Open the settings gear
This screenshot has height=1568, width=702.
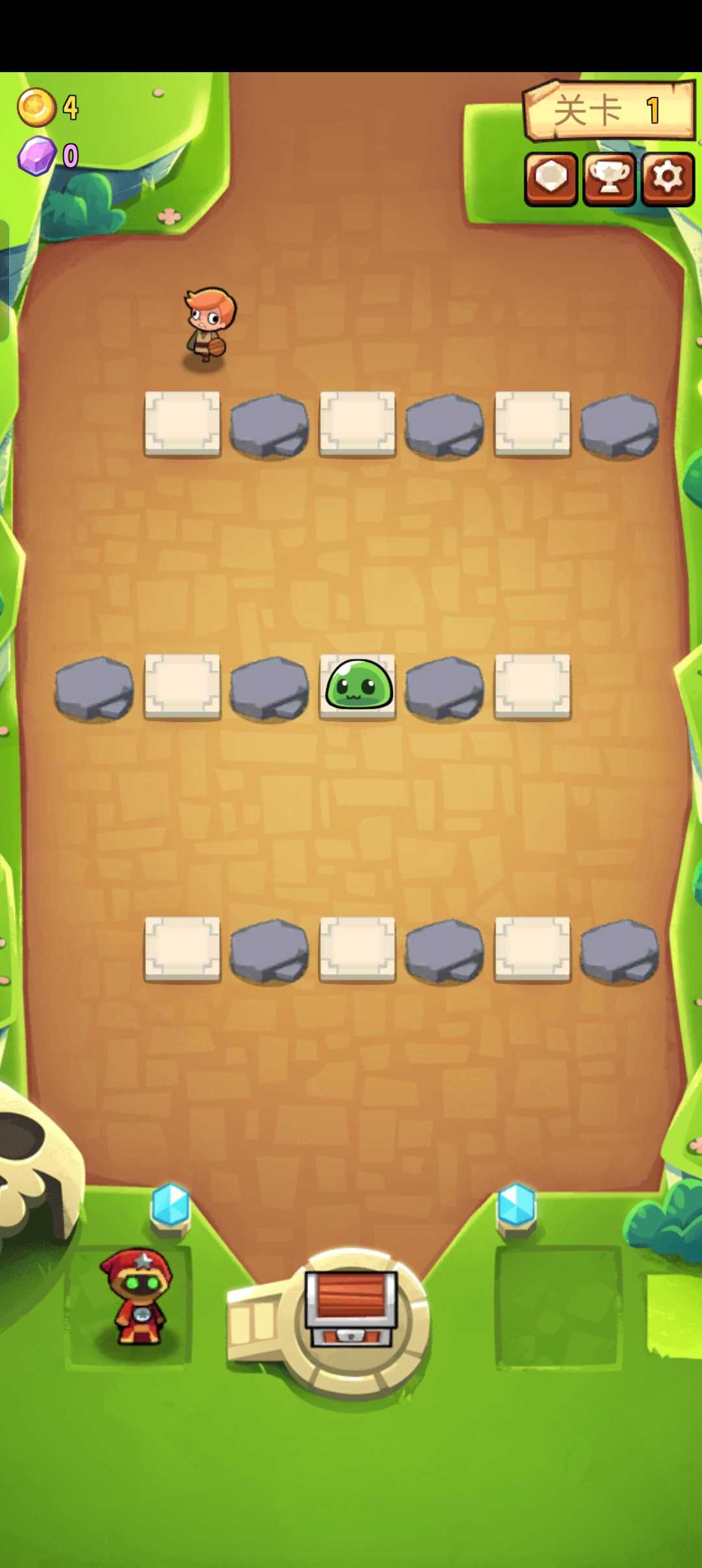click(668, 178)
